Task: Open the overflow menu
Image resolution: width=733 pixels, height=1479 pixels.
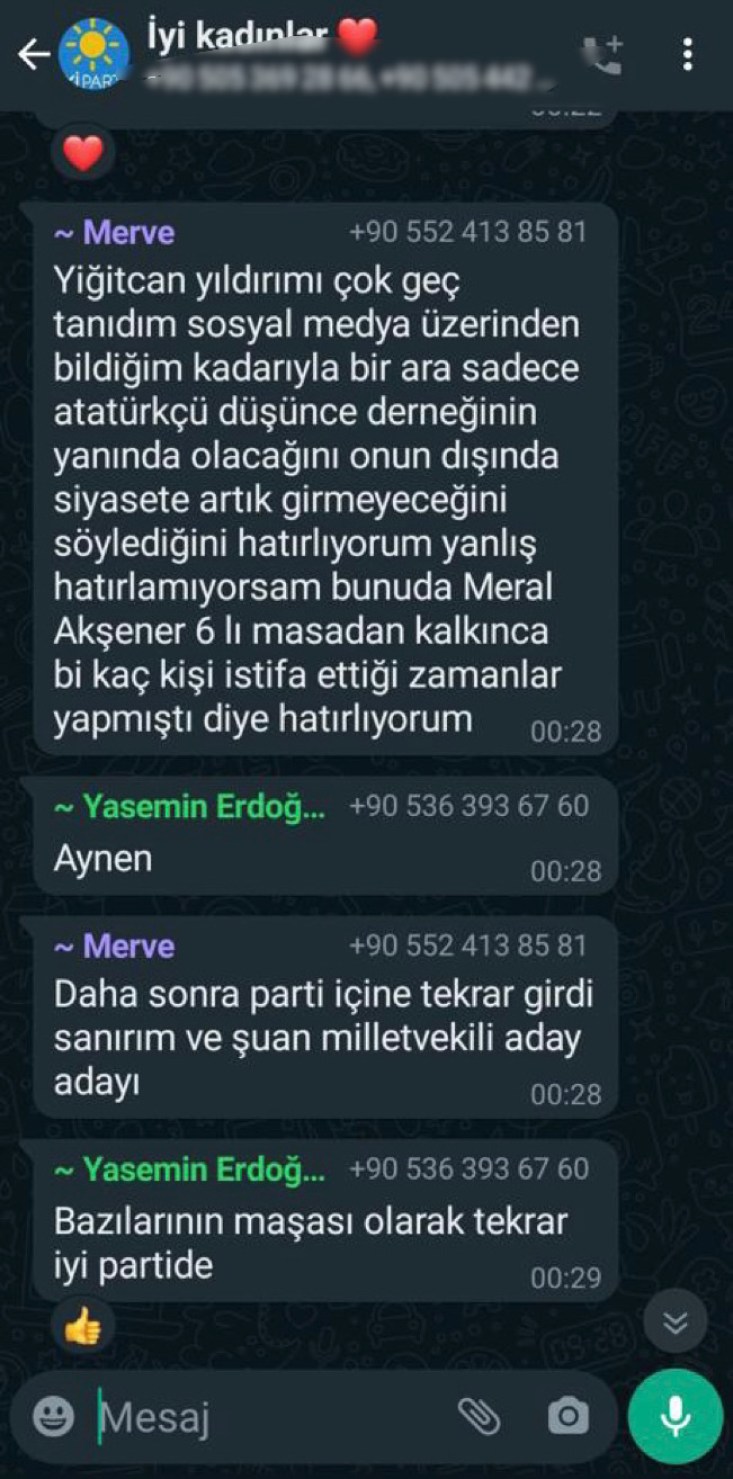Action: click(x=687, y=55)
